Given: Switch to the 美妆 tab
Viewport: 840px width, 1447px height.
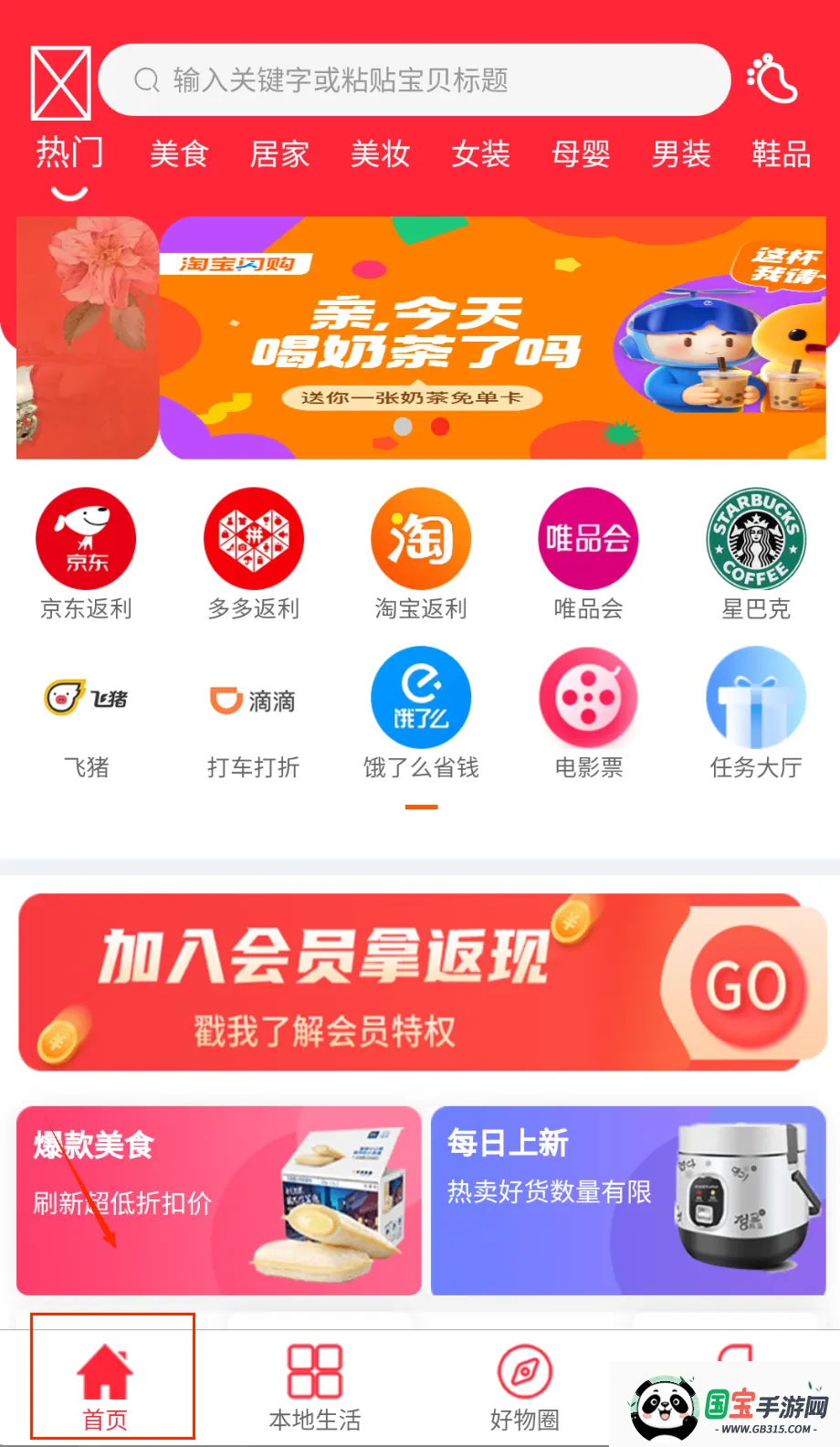Looking at the screenshot, I should 380,153.
